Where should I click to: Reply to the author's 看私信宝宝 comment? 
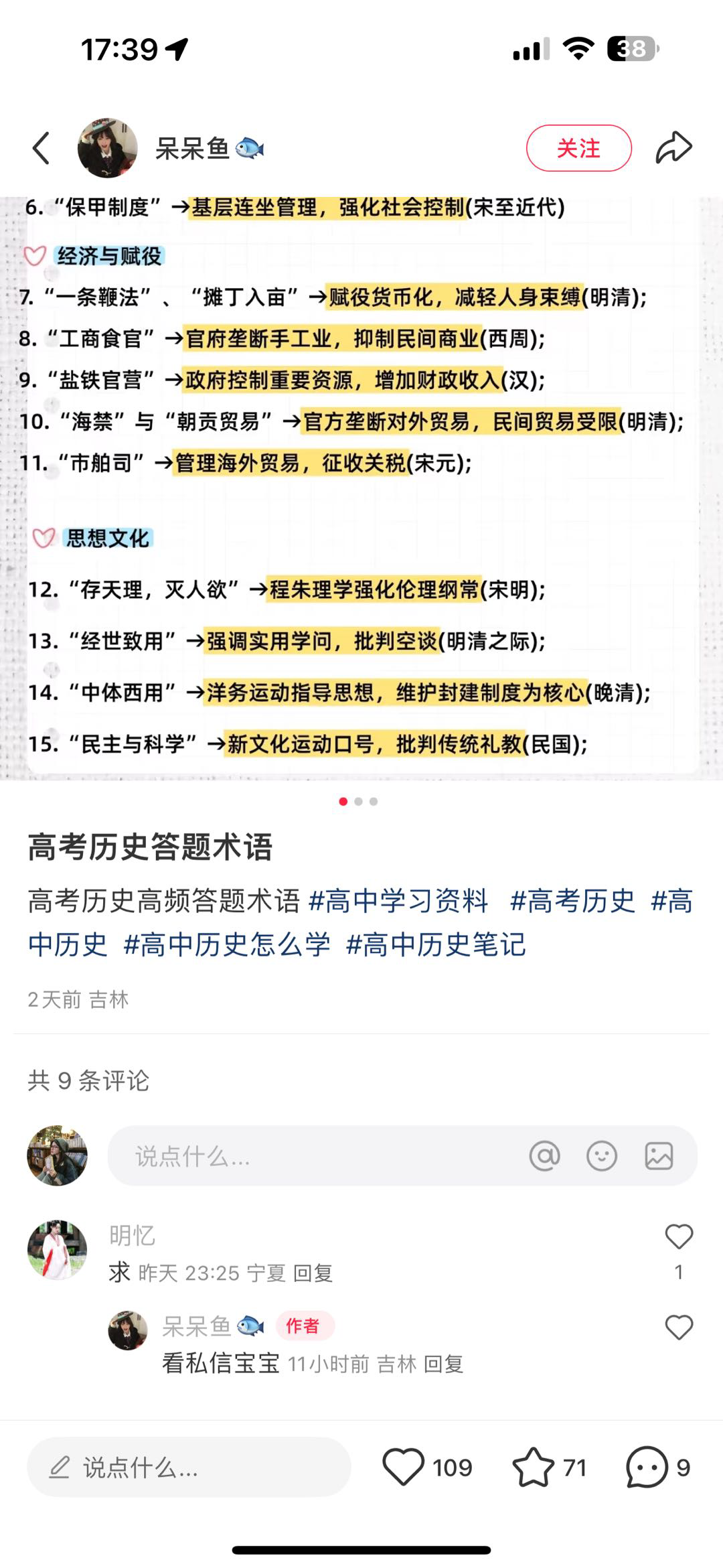[444, 1364]
